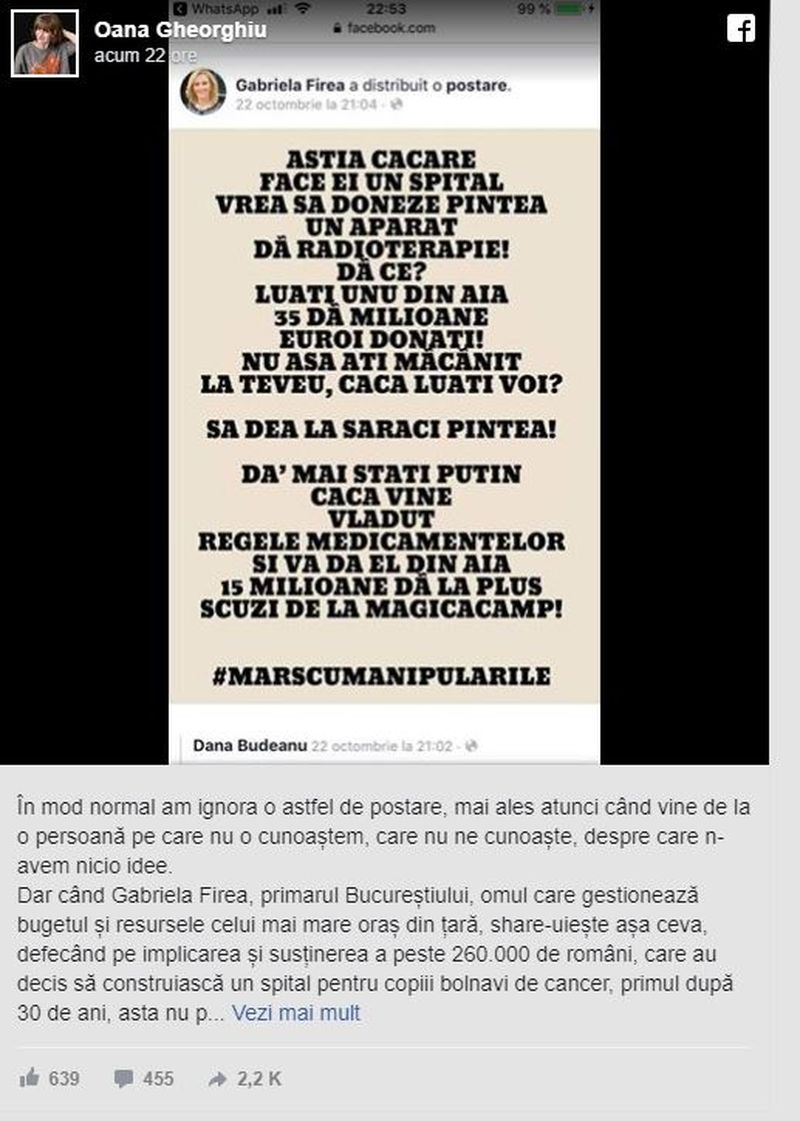Tap Oana Gheorghiu's profile picture
Screen dimensions: 800x1121
pos(45,44)
